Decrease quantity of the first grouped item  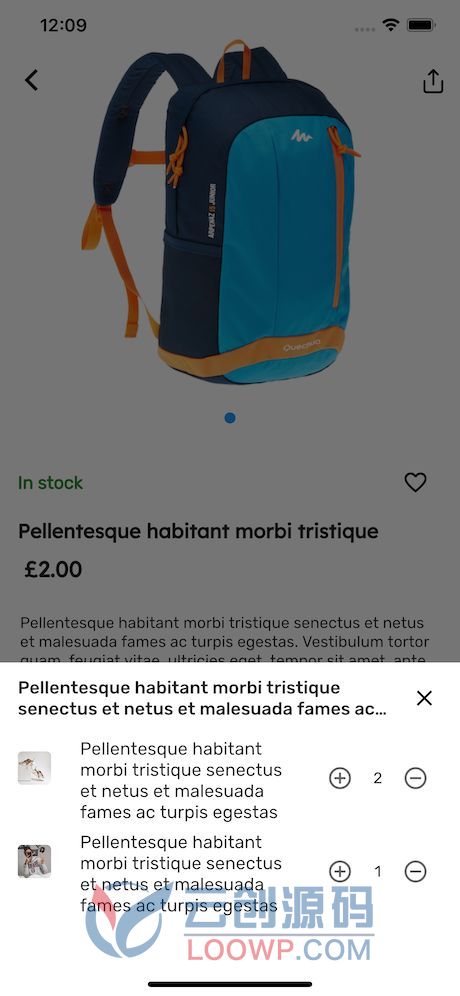pyautogui.click(x=416, y=778)
